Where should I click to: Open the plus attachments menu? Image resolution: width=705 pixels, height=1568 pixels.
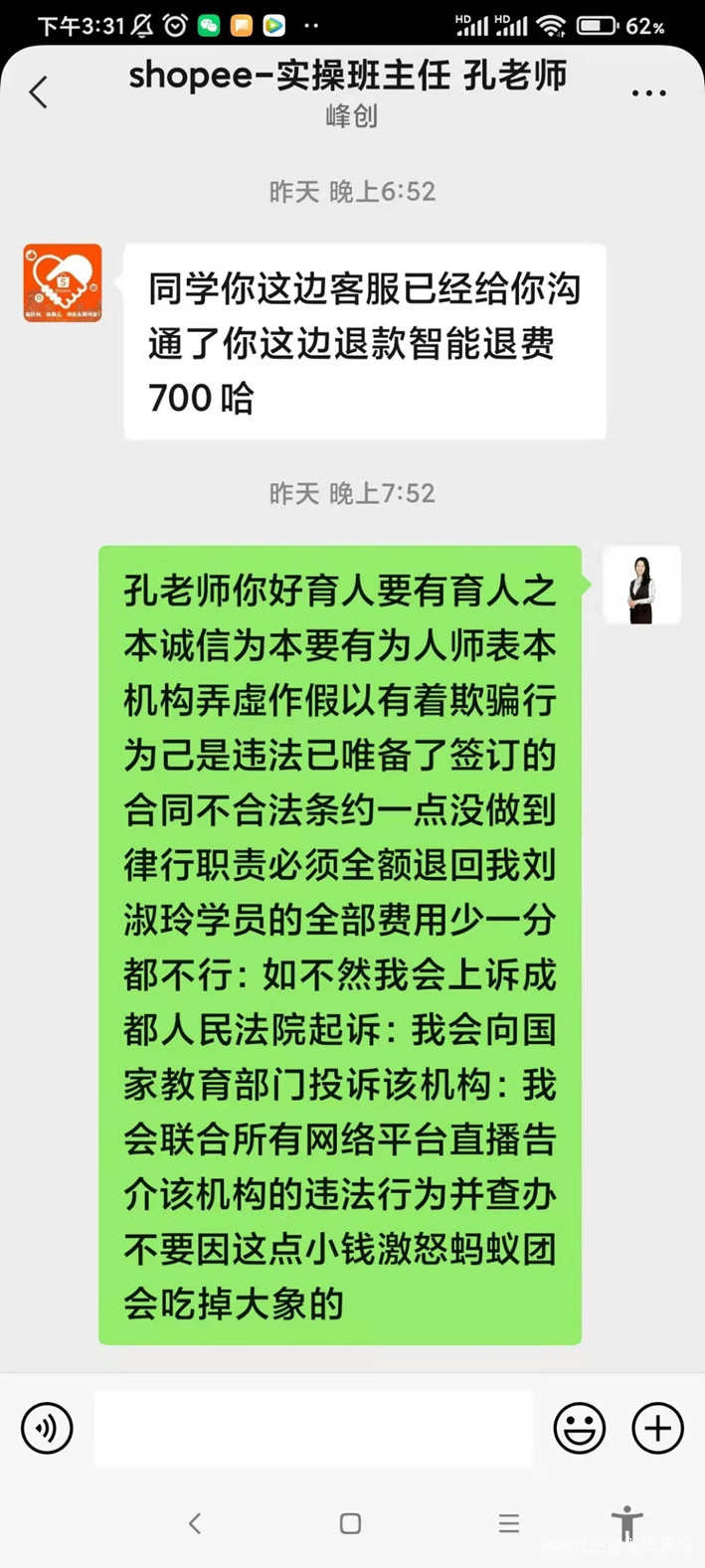657,1429
